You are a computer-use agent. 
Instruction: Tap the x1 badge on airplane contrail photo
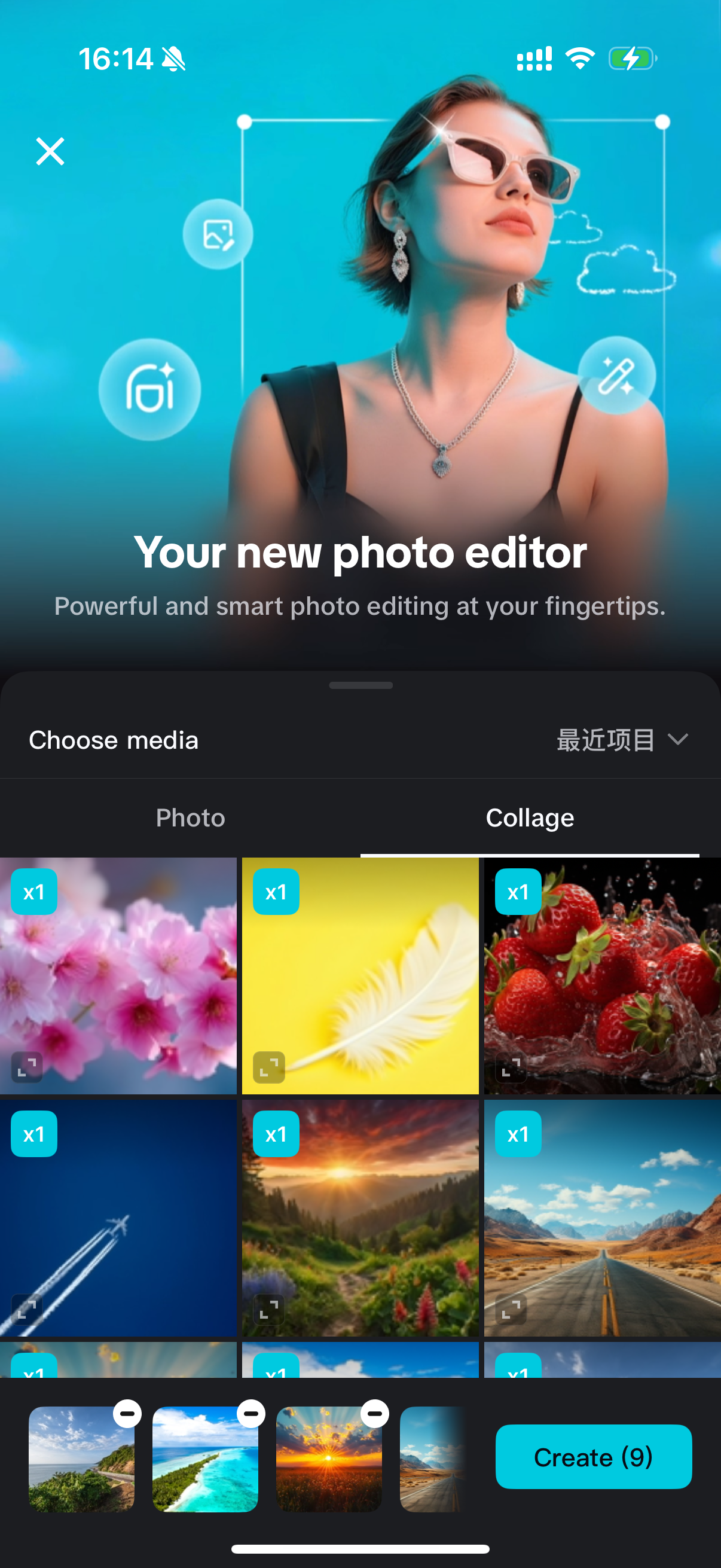pyautogui.click(x=34, y=1133)
